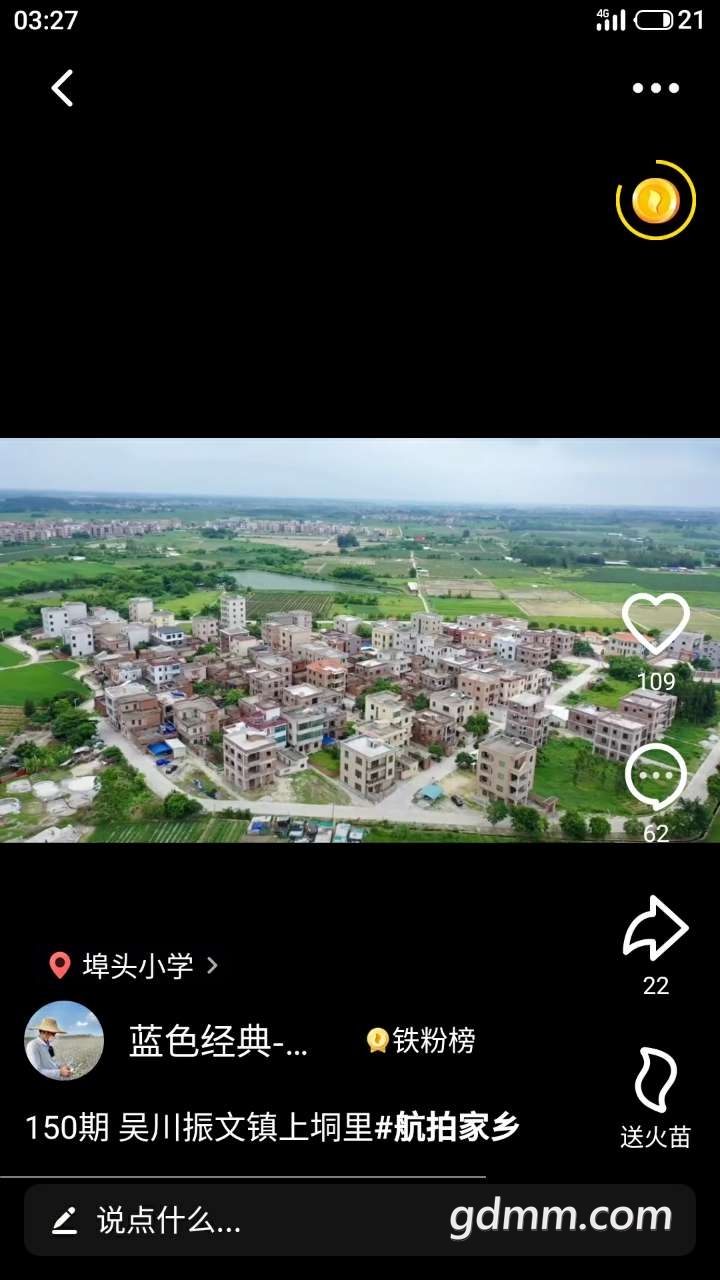Open the #航拍家乡 hashtag
This screenshot has height=1280, width=720.
tap(447, 1127)
